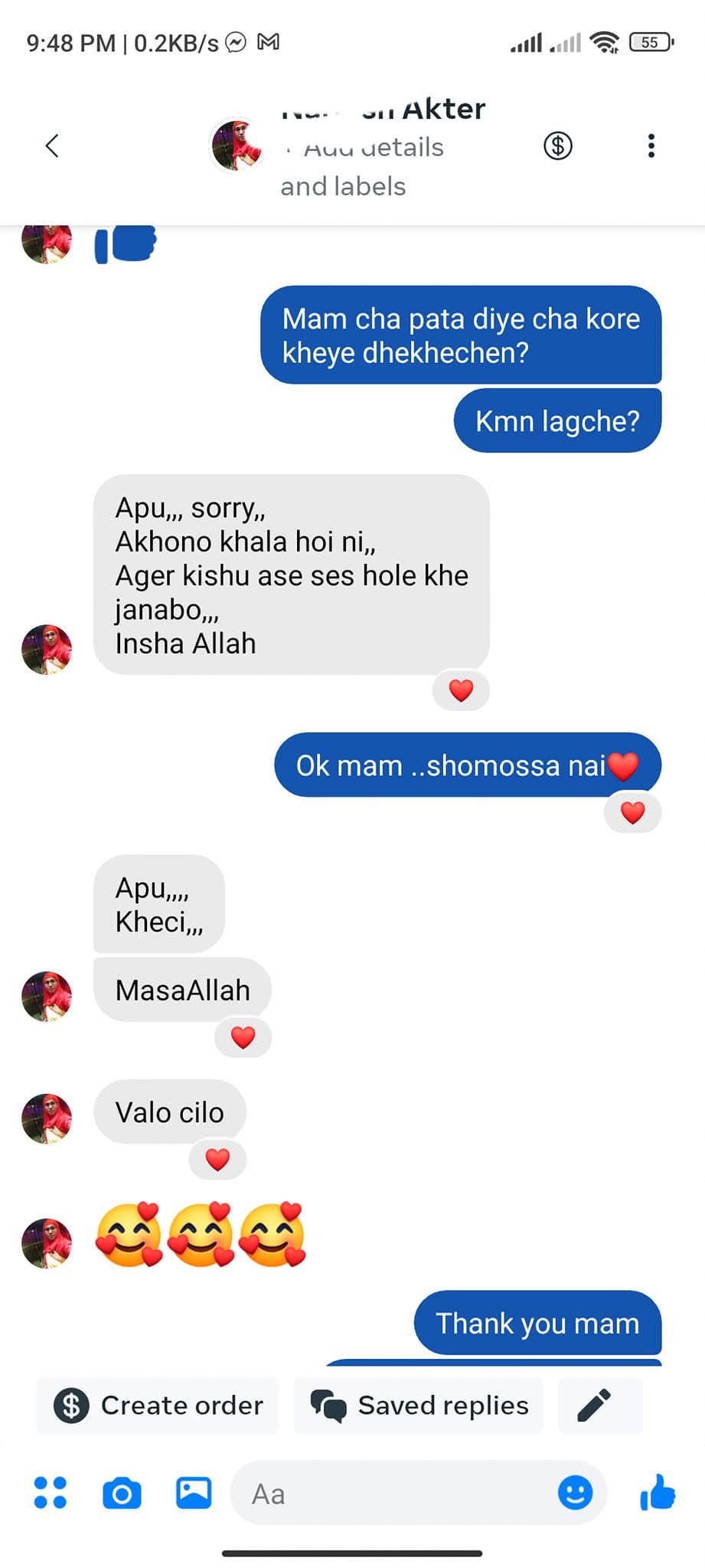
Task: Open the camera to take a photo
Action: point(122,1493)
